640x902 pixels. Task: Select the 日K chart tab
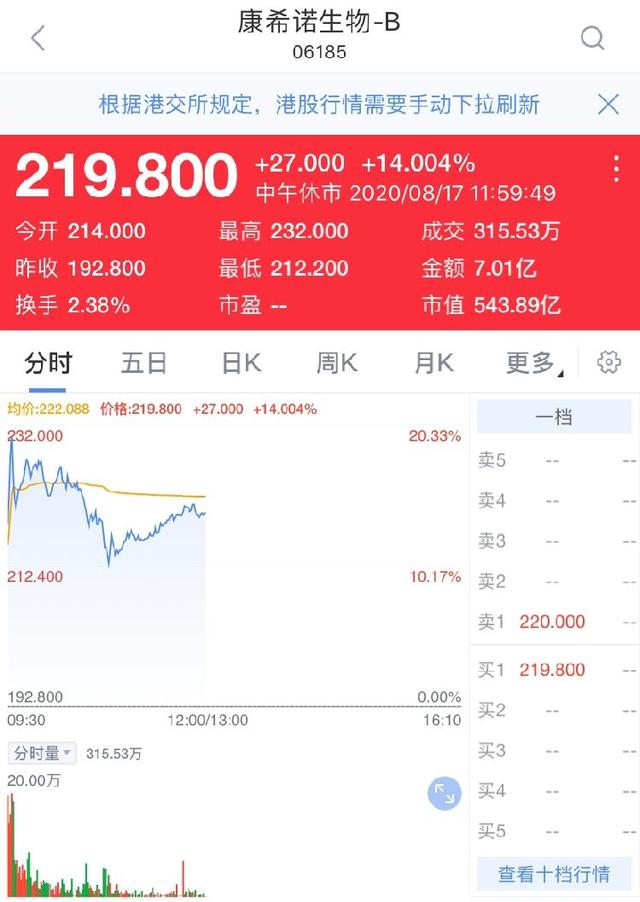click(x=241, y=362)
